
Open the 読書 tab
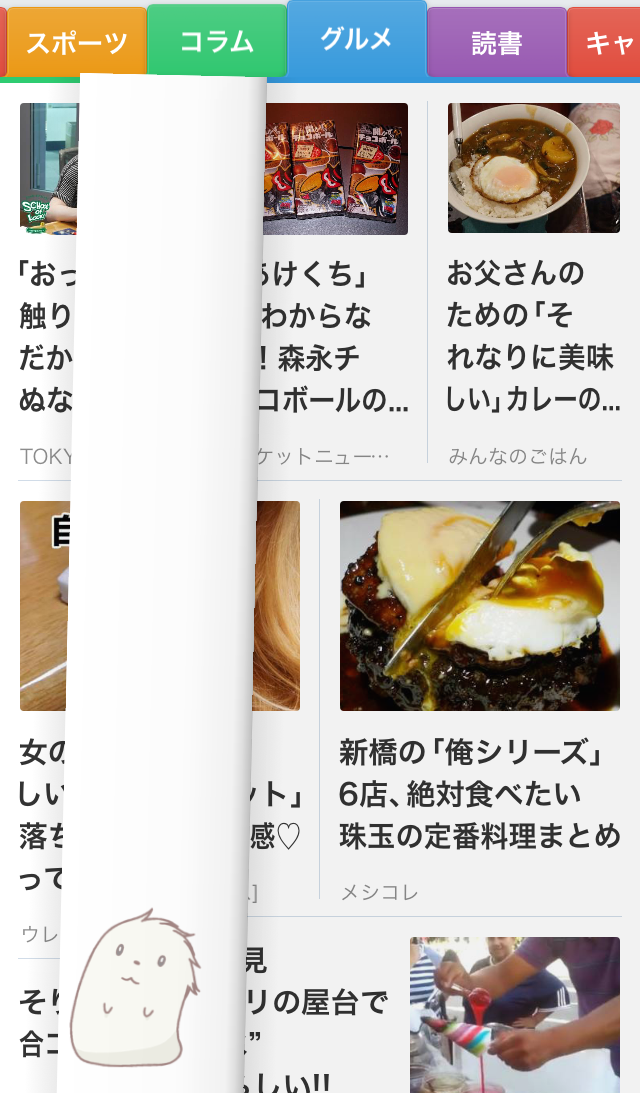(496, 43)
